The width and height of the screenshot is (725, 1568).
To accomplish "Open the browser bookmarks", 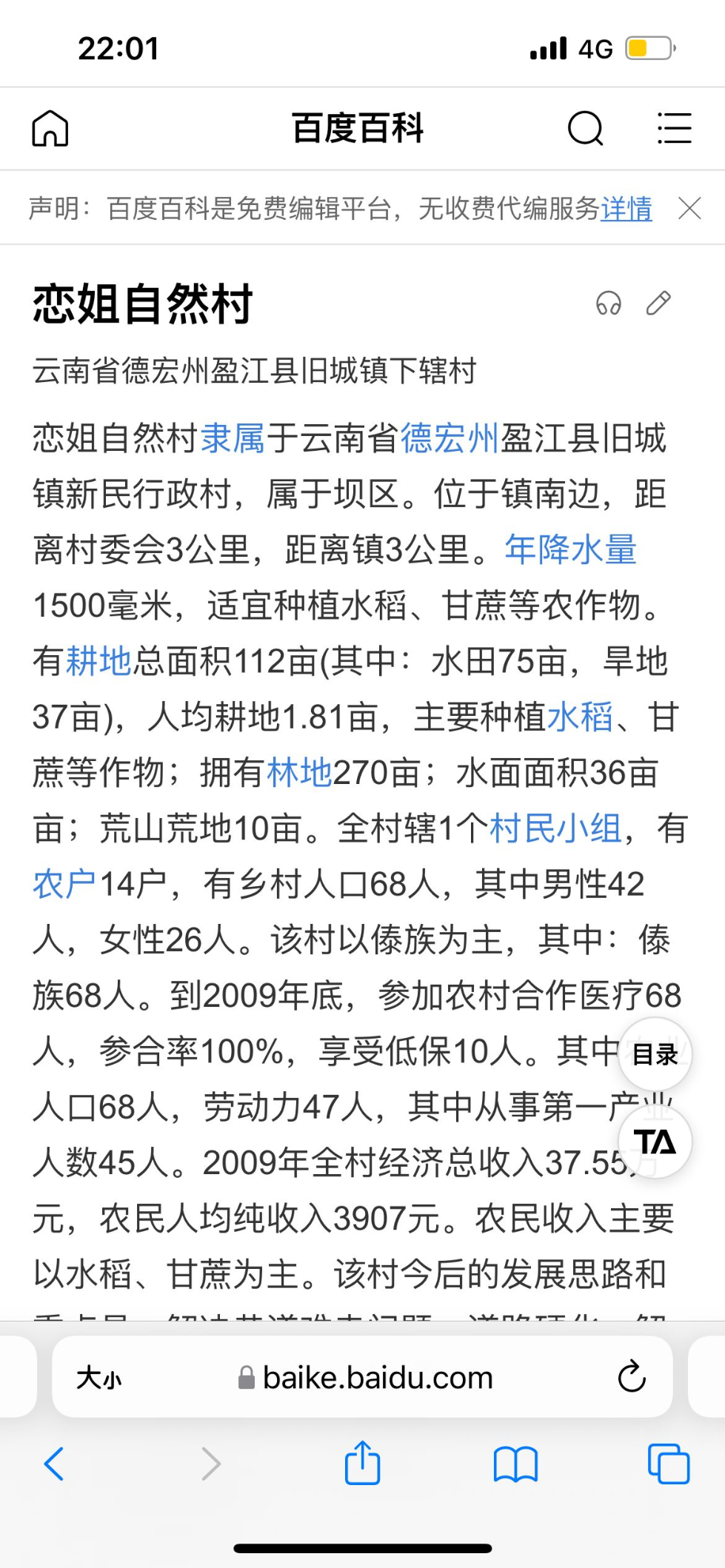I will [x=515, y=1464].
